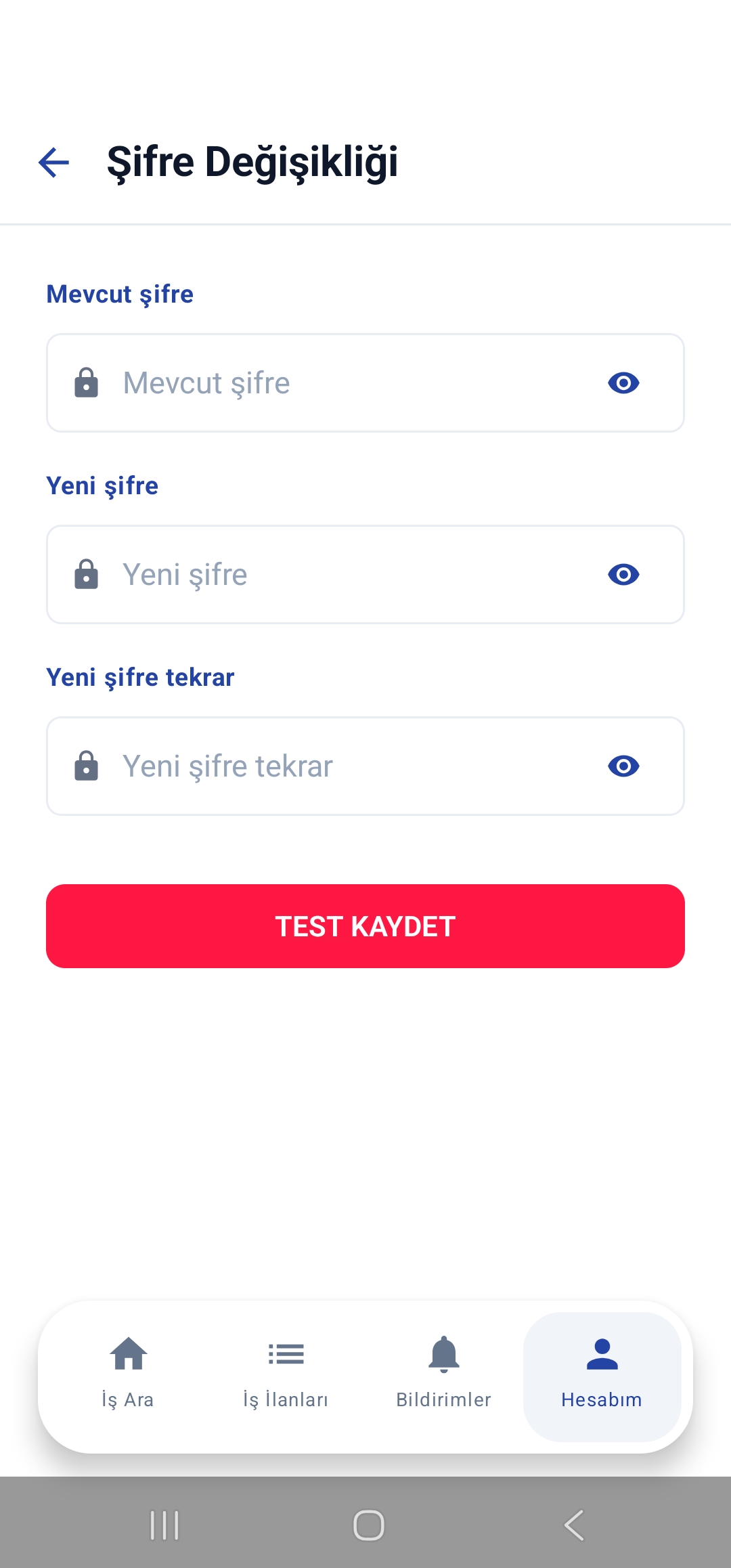Open İş İlanları list icon
The height and width of the screenshot is (1568, 731).
click(x=286, y=1353)
